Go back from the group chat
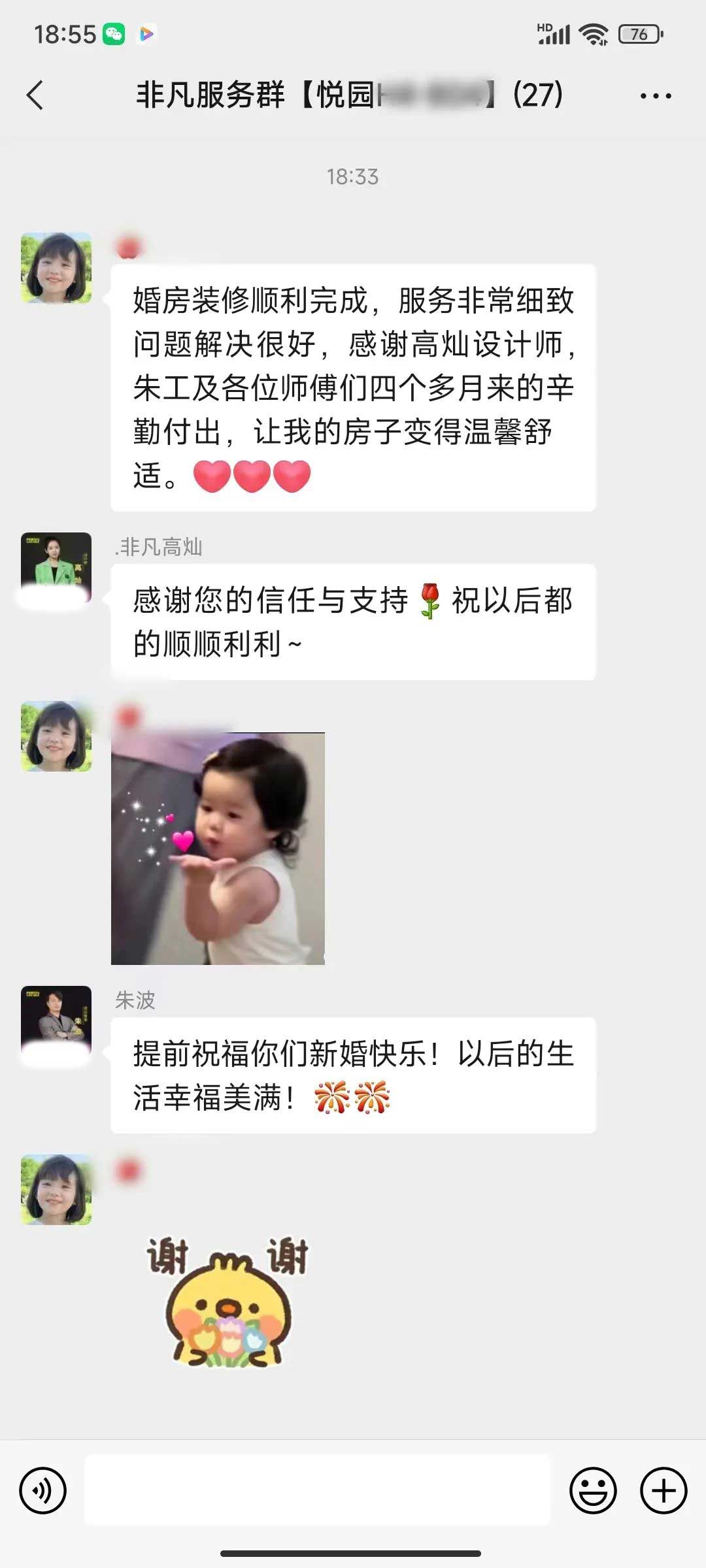Screen dimensions: 706x1568 (x=35, y=95)
